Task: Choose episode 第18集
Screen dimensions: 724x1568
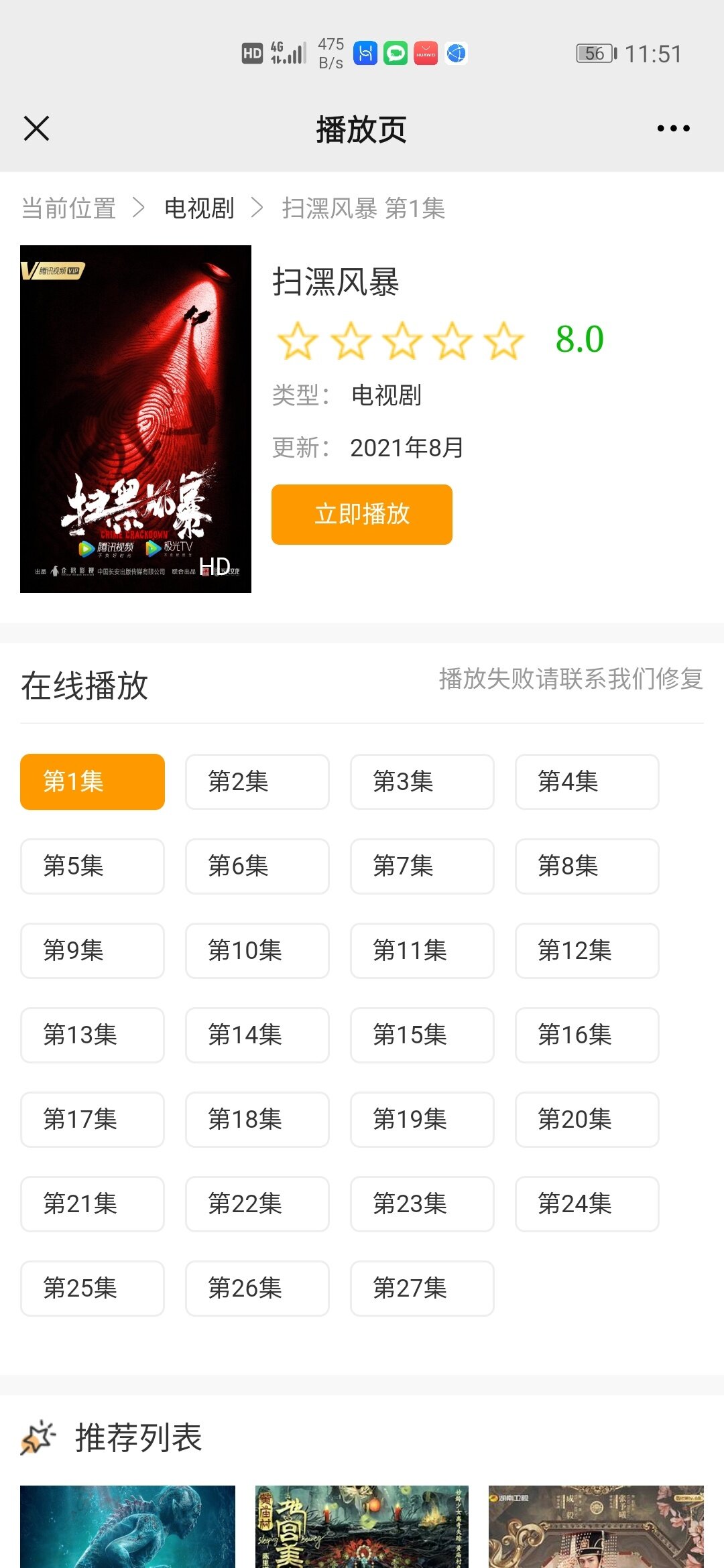Action: click(x=257, y=1120)
